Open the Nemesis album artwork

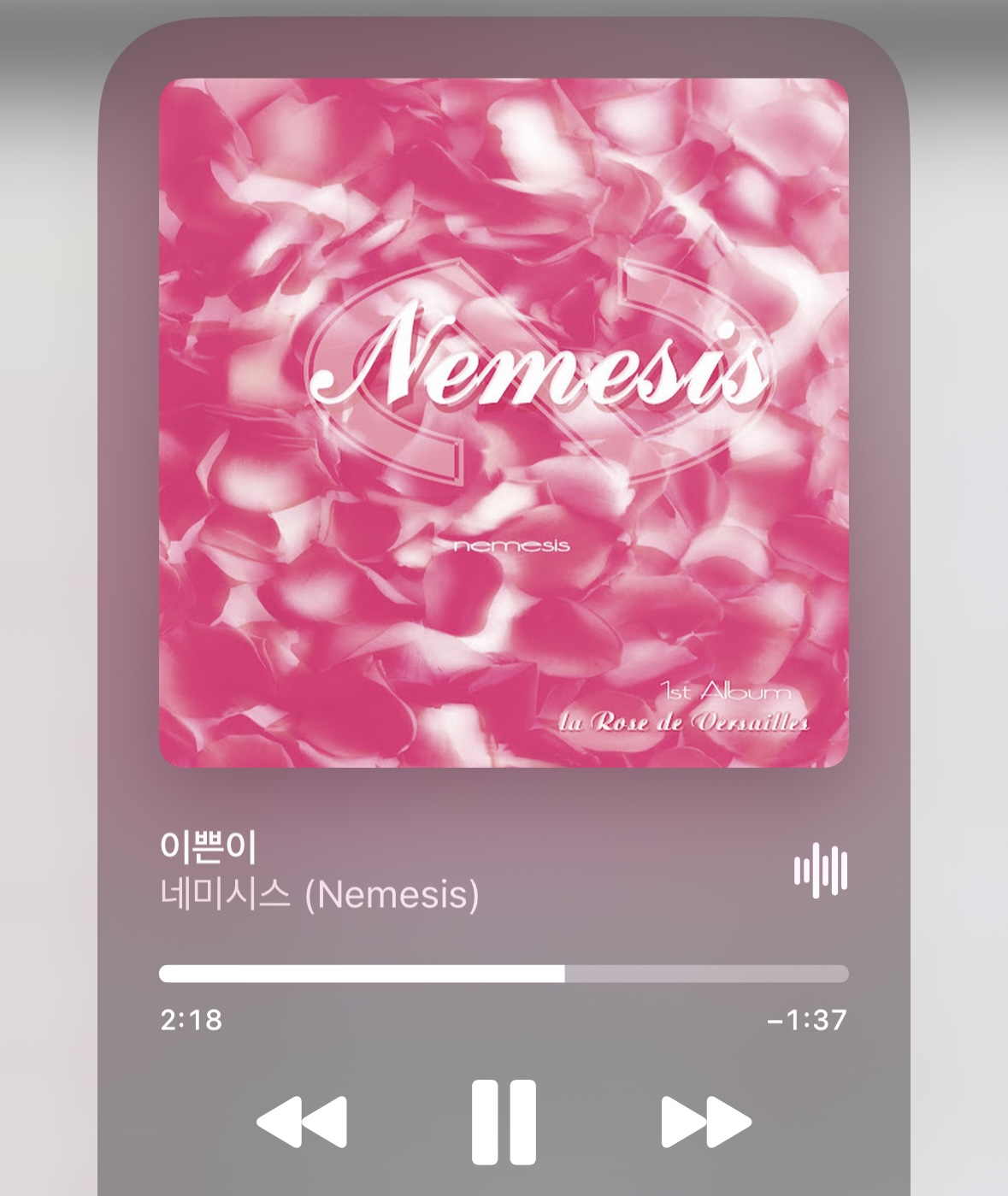(504, 422)
